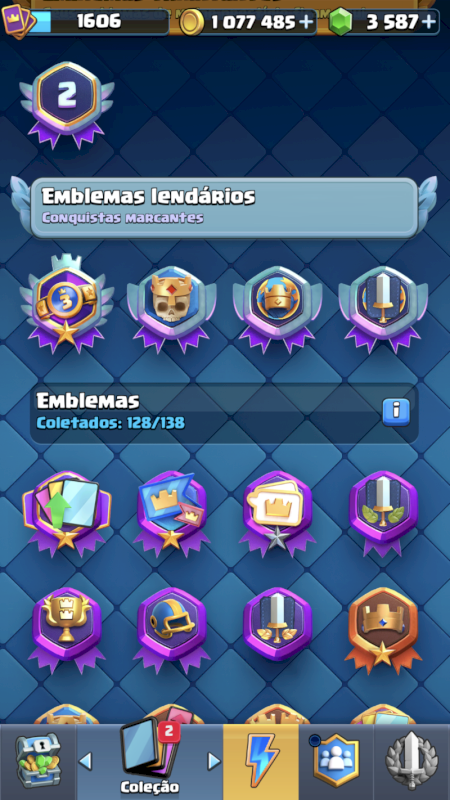Open the clan social tab
Image resolution: width=450 pixels, height=800 pixels.
(x=336, y=761)
